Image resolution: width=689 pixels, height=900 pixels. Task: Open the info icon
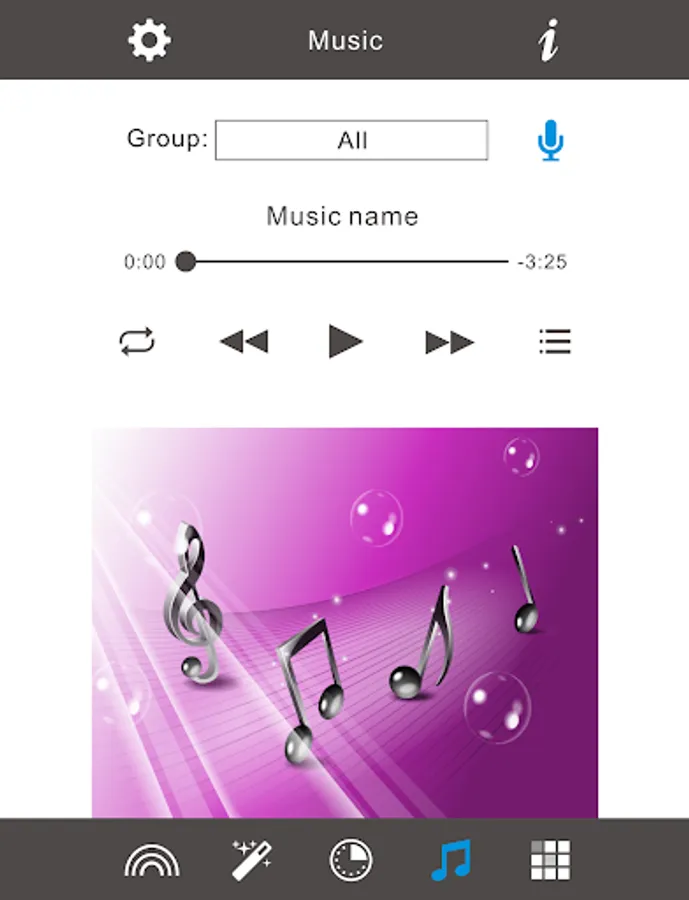click(x=548, y=40)
